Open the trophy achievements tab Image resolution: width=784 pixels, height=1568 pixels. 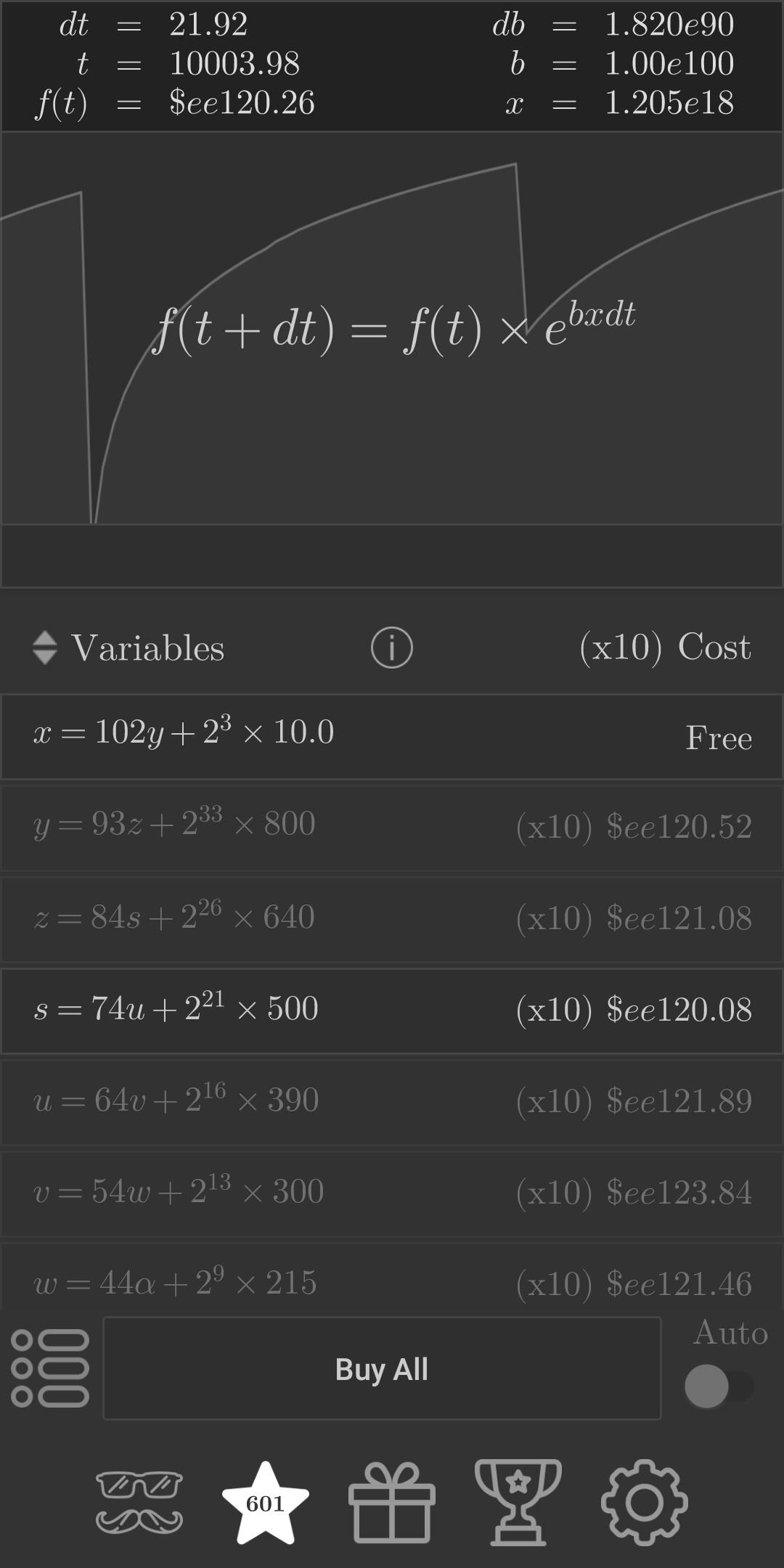[518, 1501]
